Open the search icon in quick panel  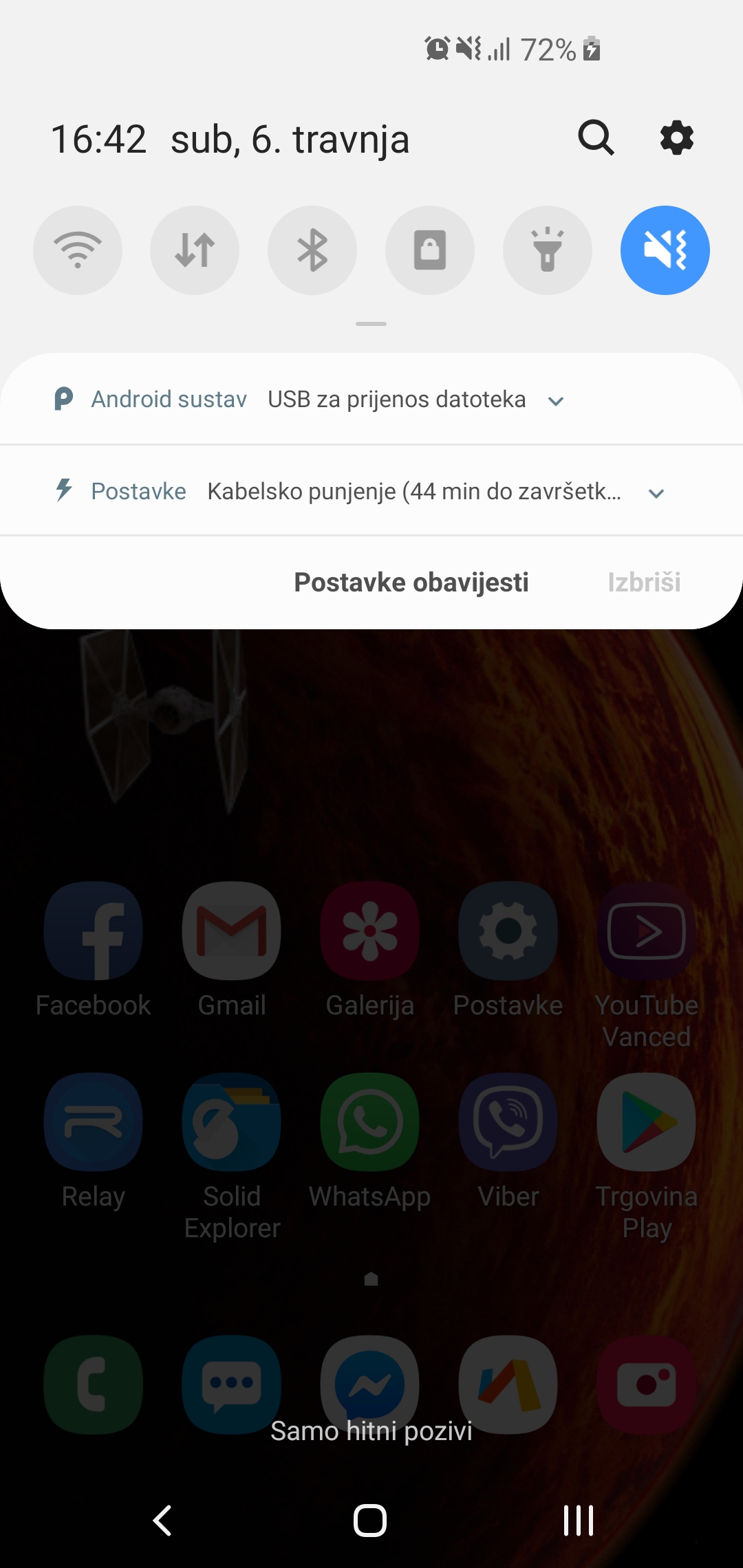click(x=596, y=138)
